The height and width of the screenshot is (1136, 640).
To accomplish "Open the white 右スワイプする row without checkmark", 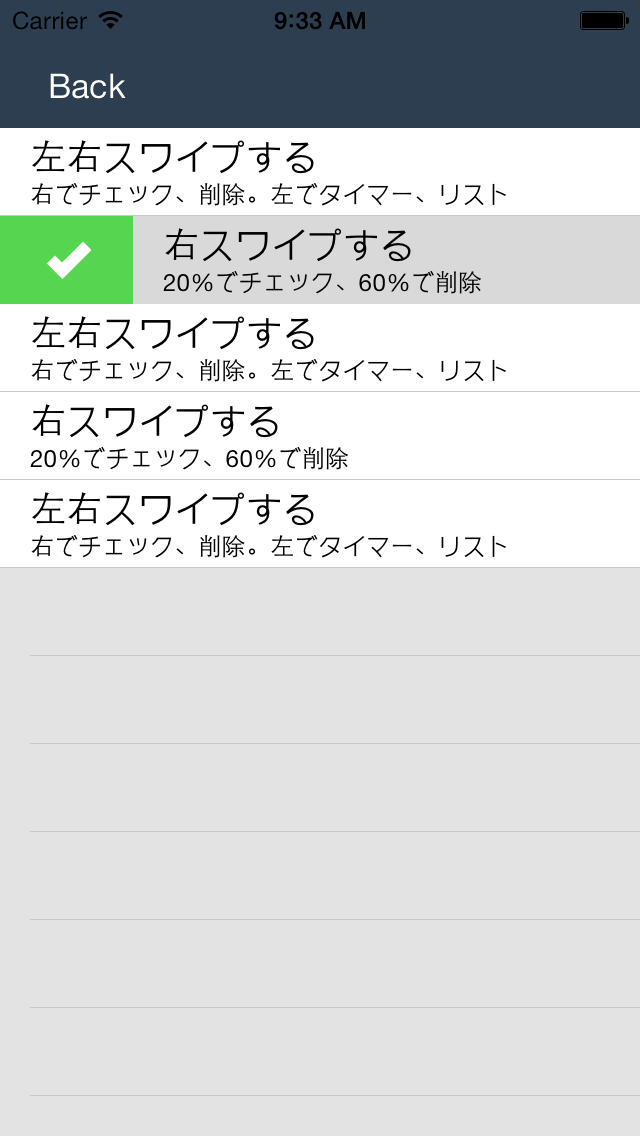I will tap(320, 436).
